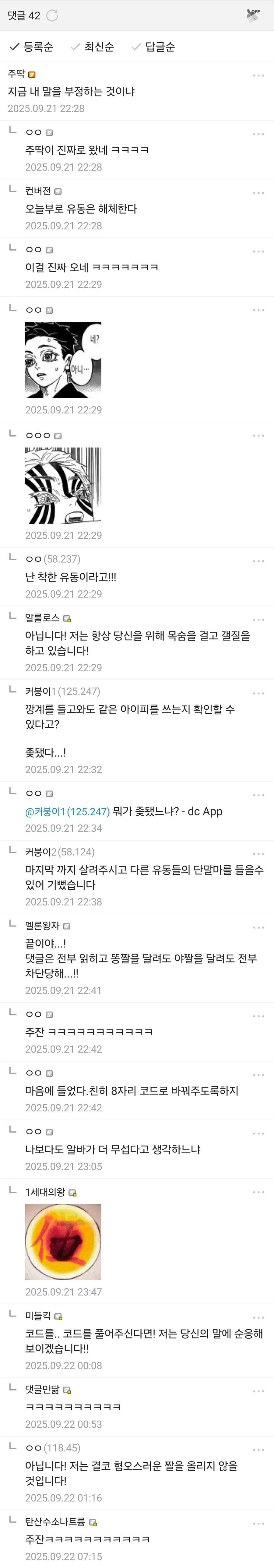Open the options menu on 주딱's comment
274x1568 pixels.
[258, 76]
